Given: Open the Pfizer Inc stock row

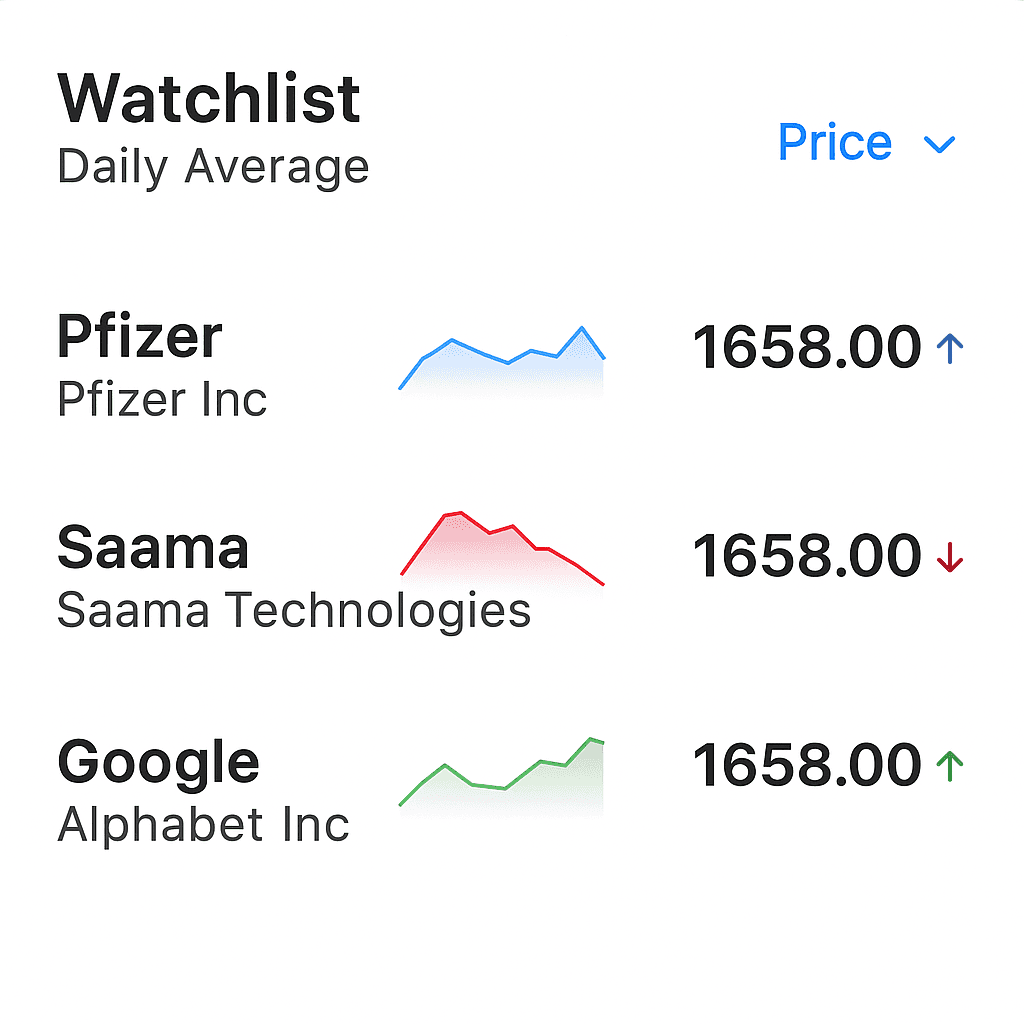Looking at the screenshot, I should point(511,364).
